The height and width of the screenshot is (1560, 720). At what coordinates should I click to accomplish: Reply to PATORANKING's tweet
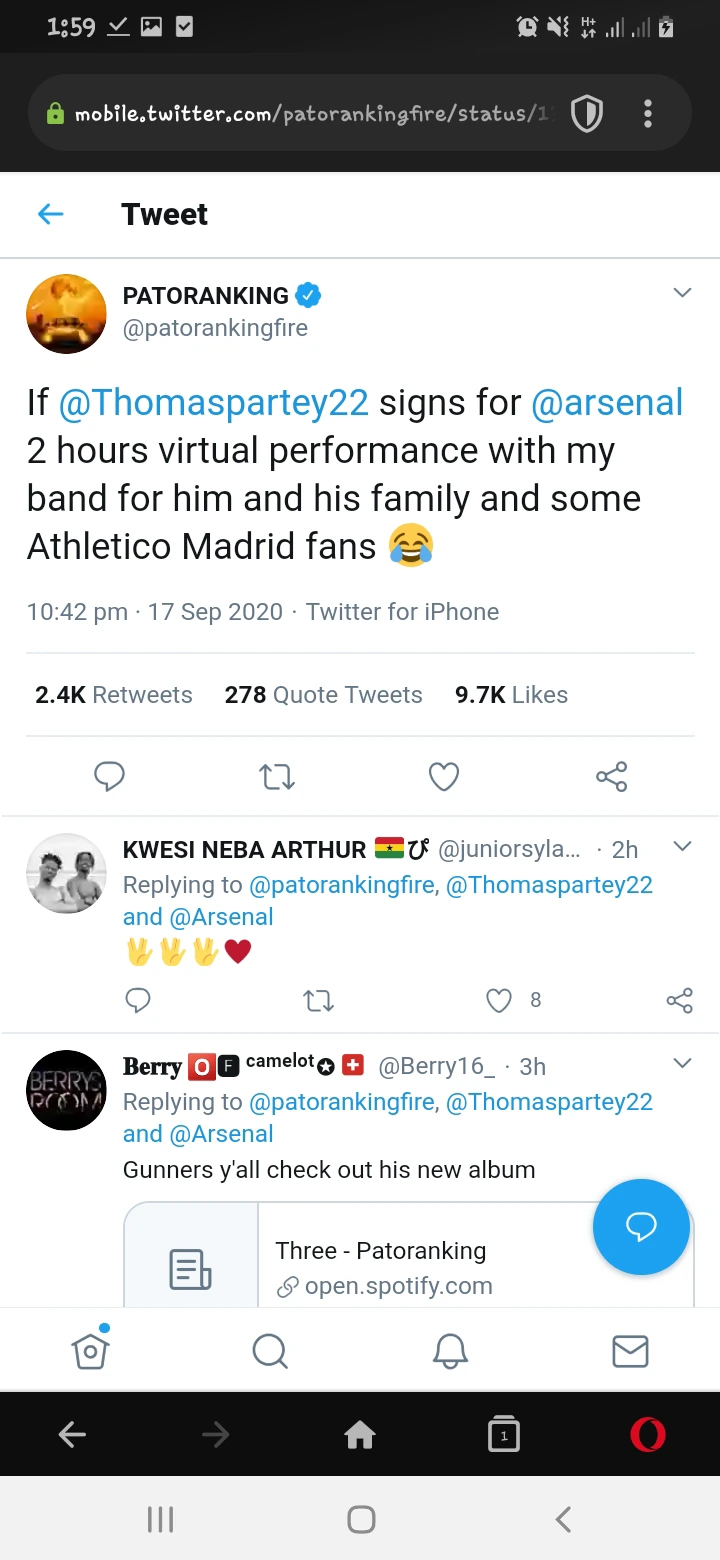pyautogui.click(x=109, y=776)
